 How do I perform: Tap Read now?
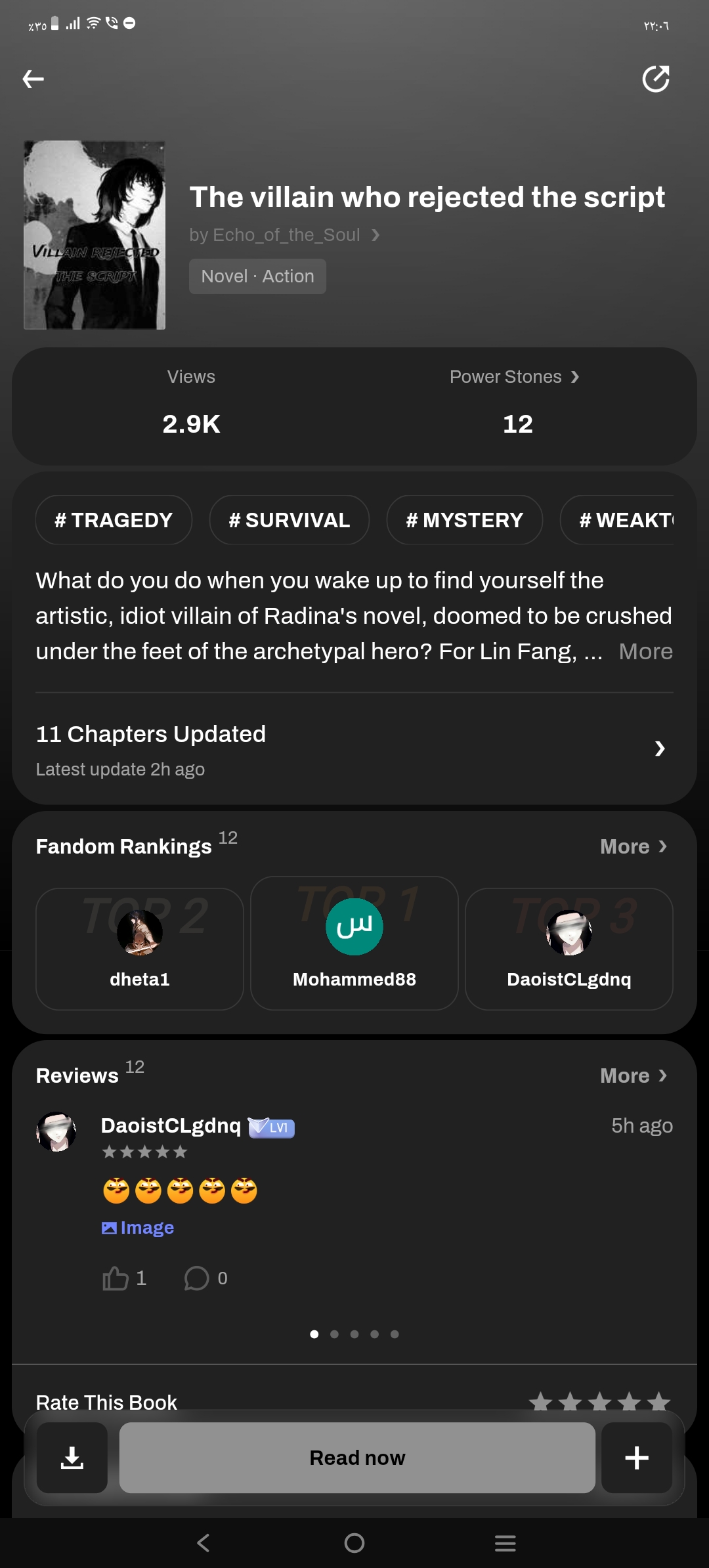point(357,1458)
